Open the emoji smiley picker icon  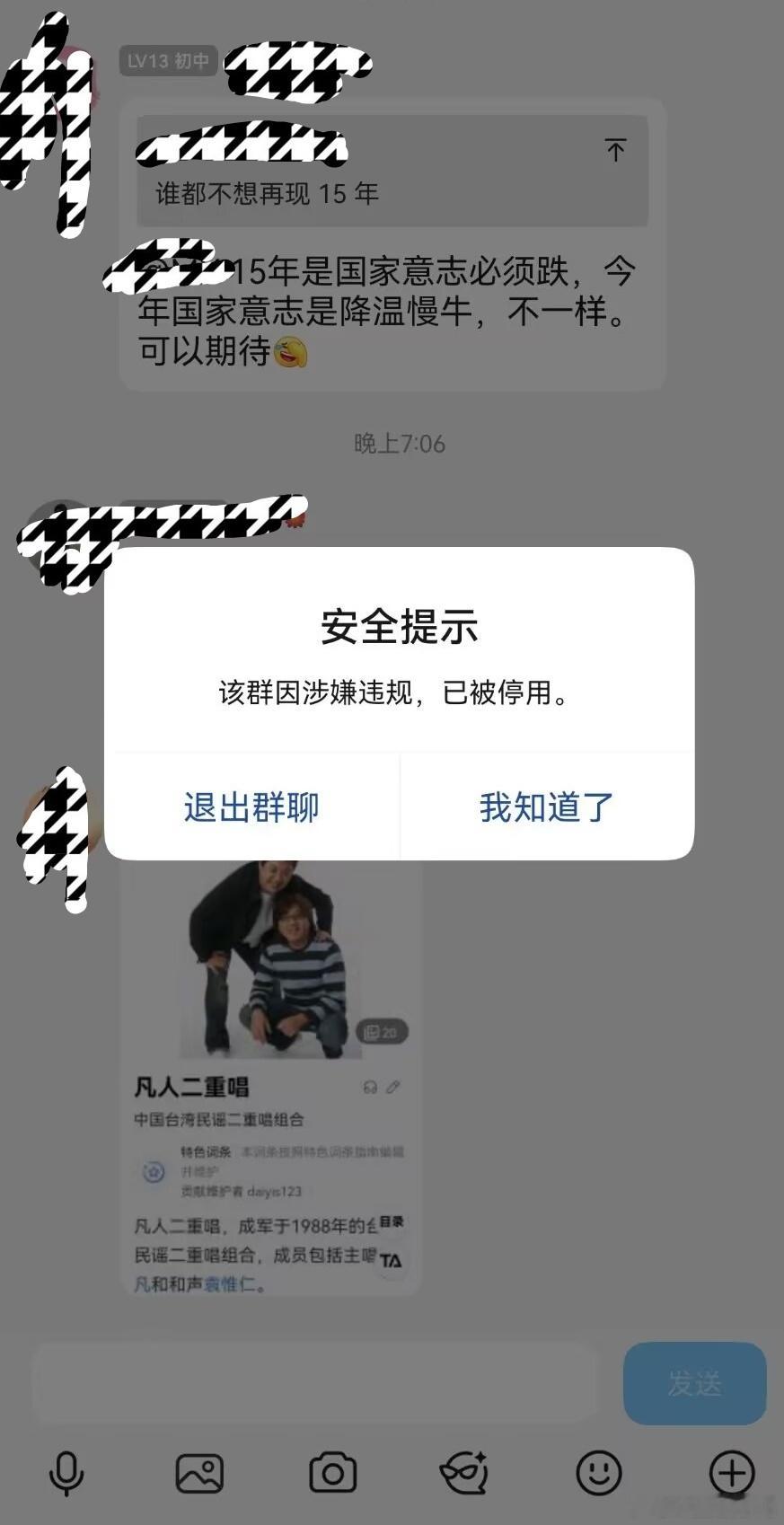tap(599, 1472)
